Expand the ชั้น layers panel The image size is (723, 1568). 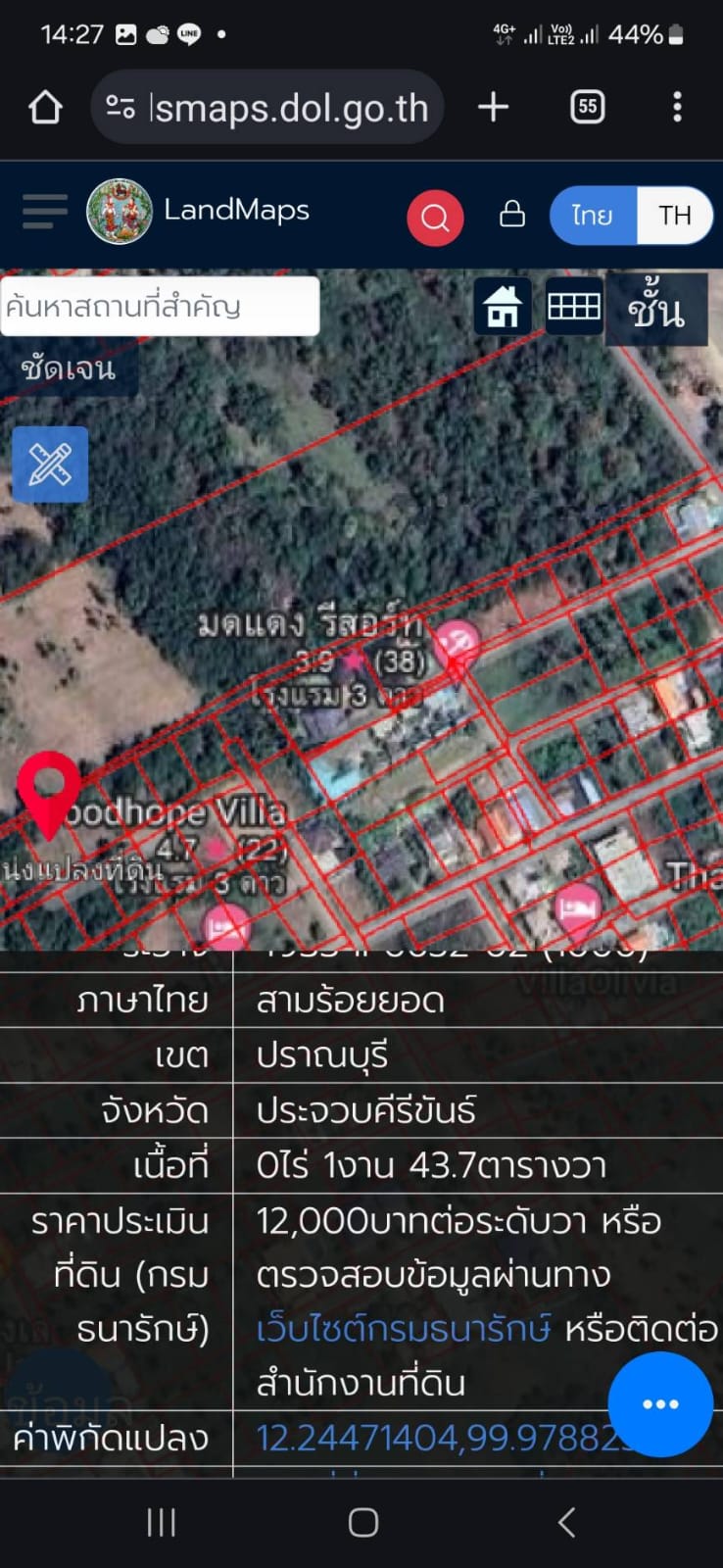click(x=656, y=309)
